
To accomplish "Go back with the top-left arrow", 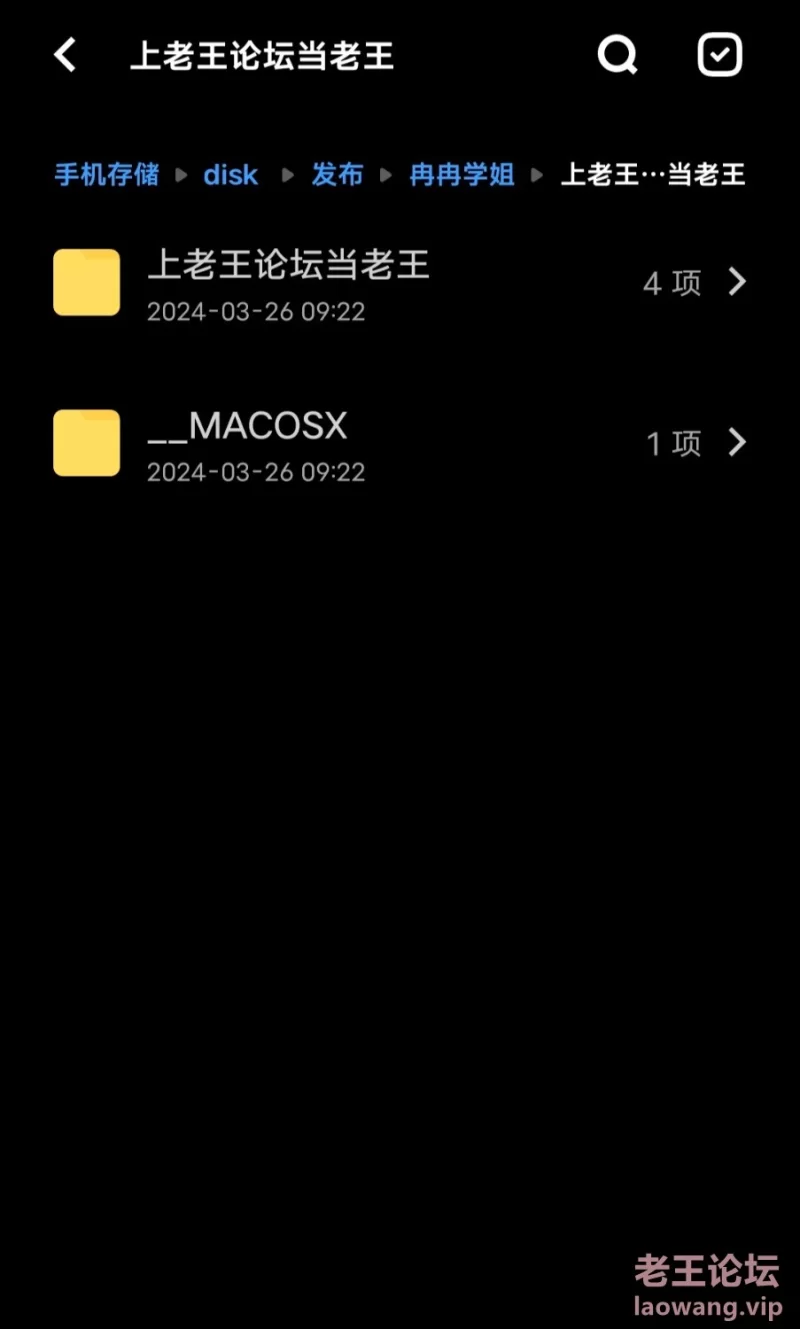I will [x=66, y=55].
